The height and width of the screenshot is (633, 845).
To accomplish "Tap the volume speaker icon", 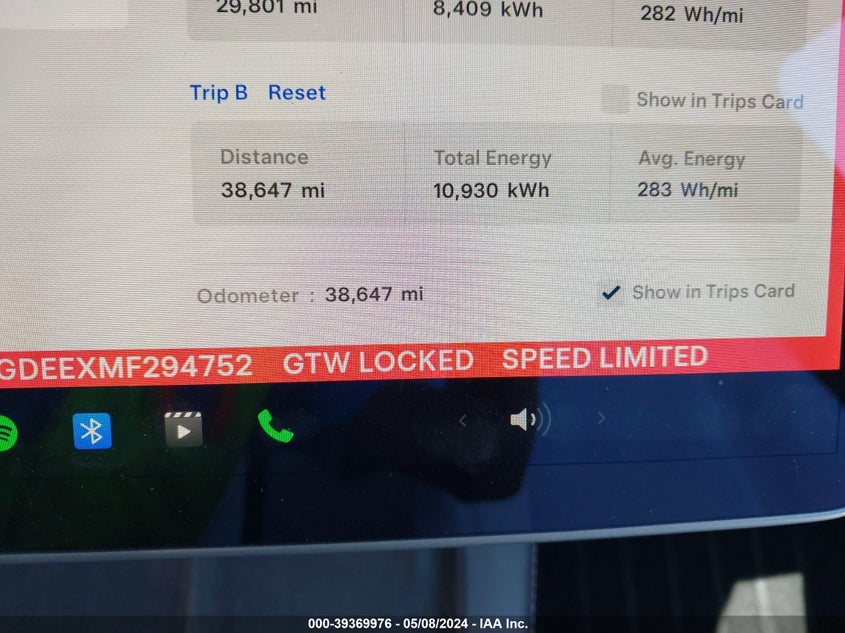I will pyautogui.click(x=524, y=420).
